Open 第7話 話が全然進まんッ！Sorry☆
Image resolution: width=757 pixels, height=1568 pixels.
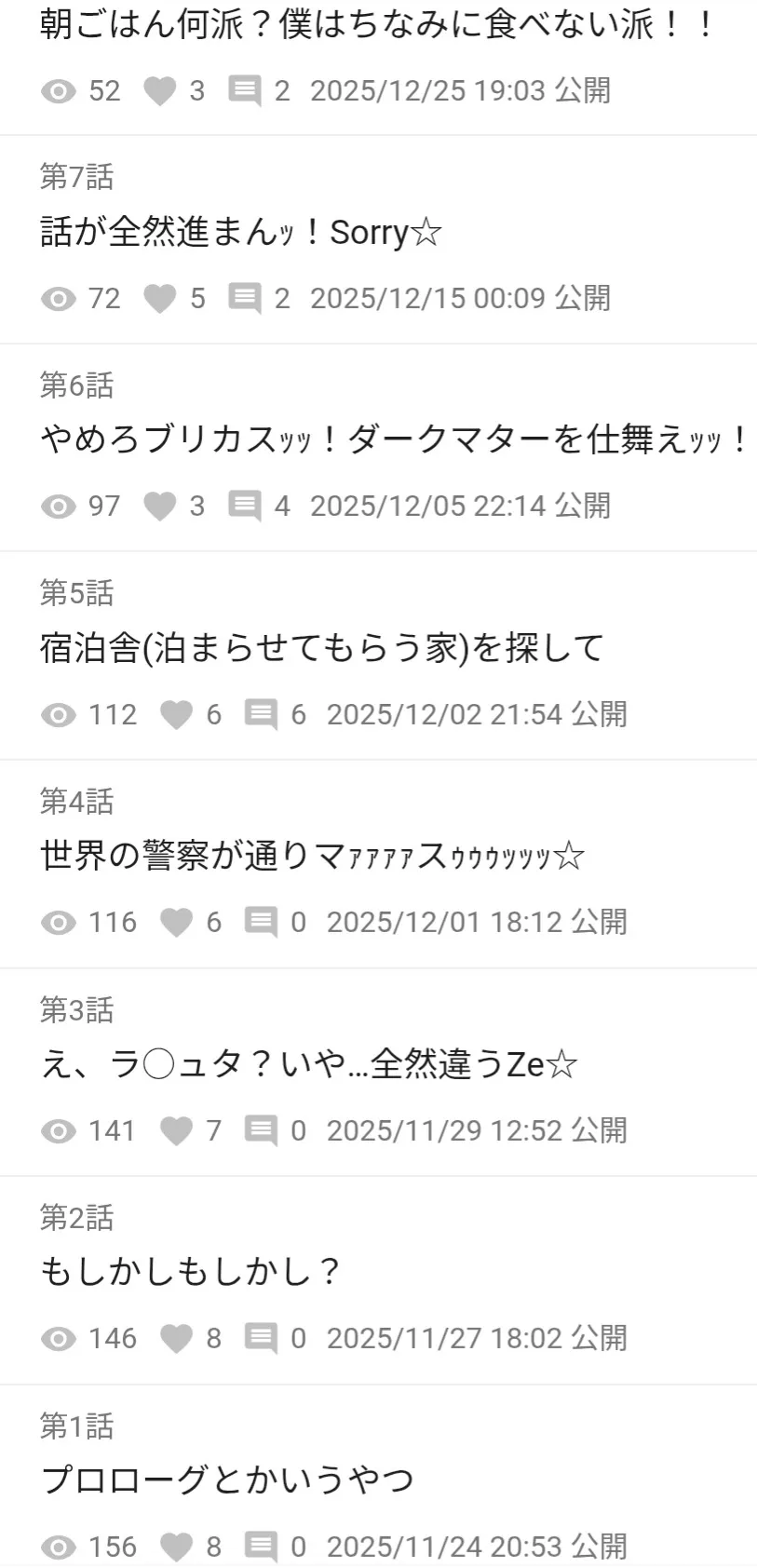tap(240, 232)
